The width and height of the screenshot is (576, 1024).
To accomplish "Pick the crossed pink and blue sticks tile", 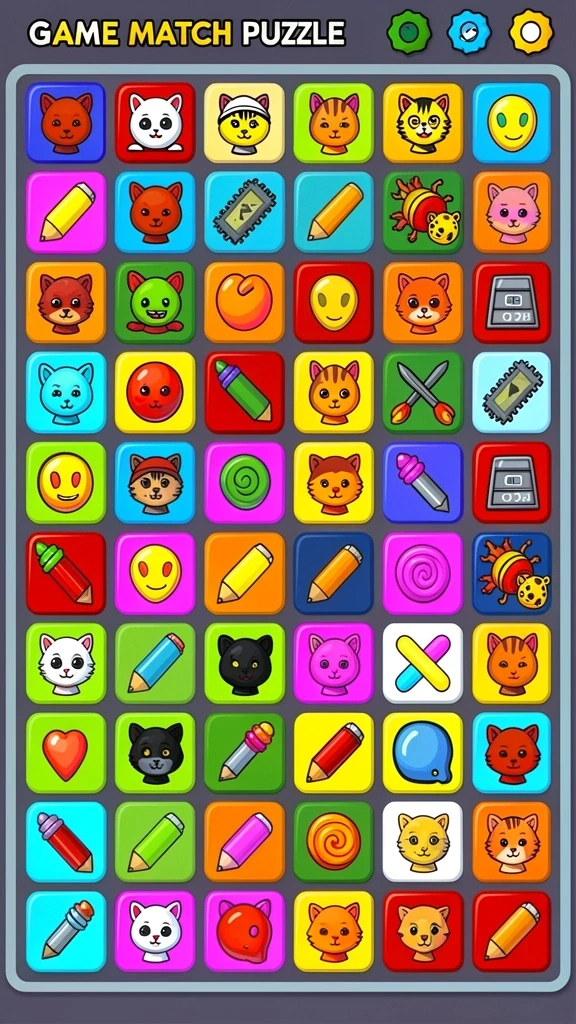I will click(x=423, y=663).
